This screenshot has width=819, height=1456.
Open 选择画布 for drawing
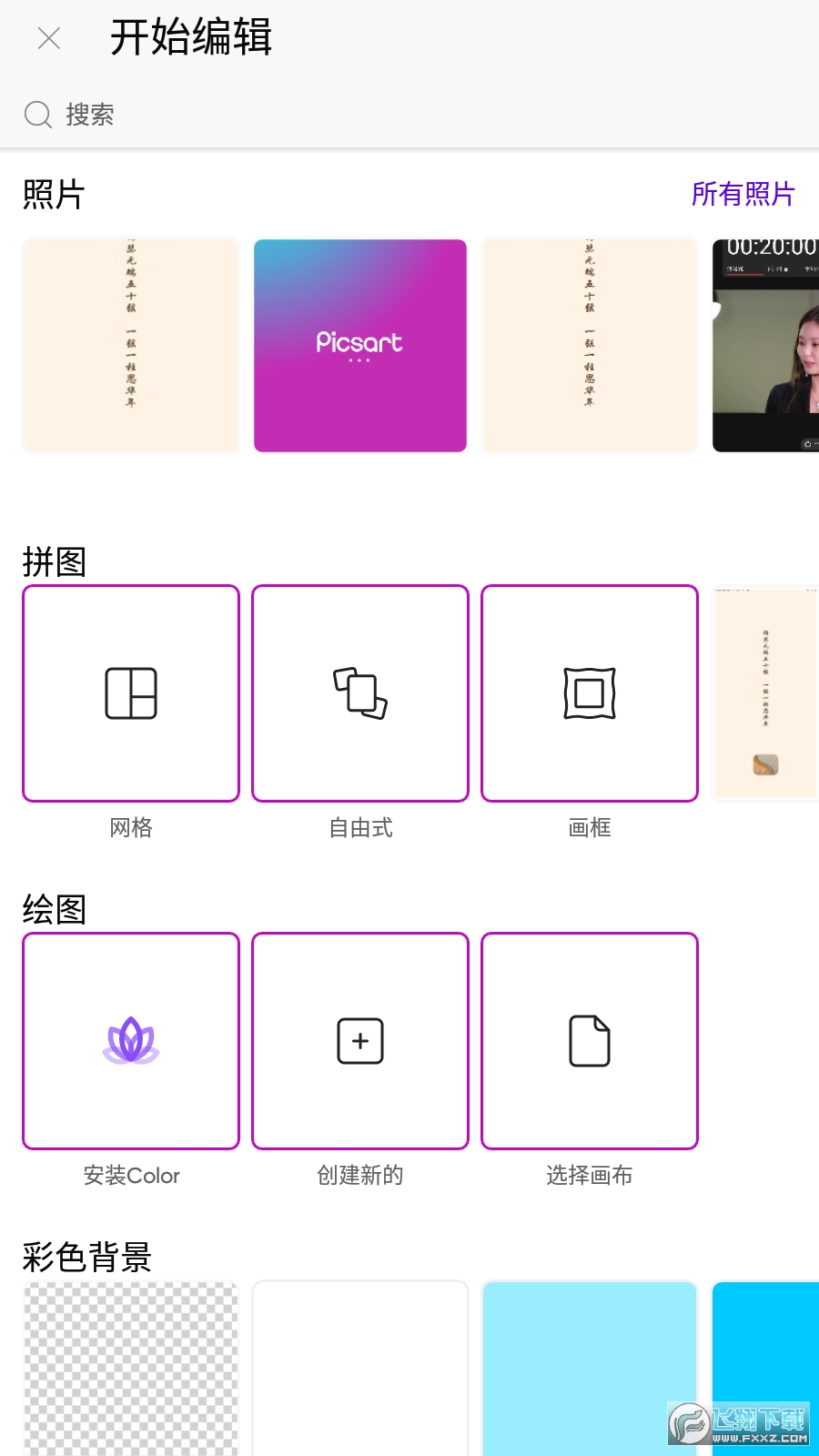(590, 1041)
